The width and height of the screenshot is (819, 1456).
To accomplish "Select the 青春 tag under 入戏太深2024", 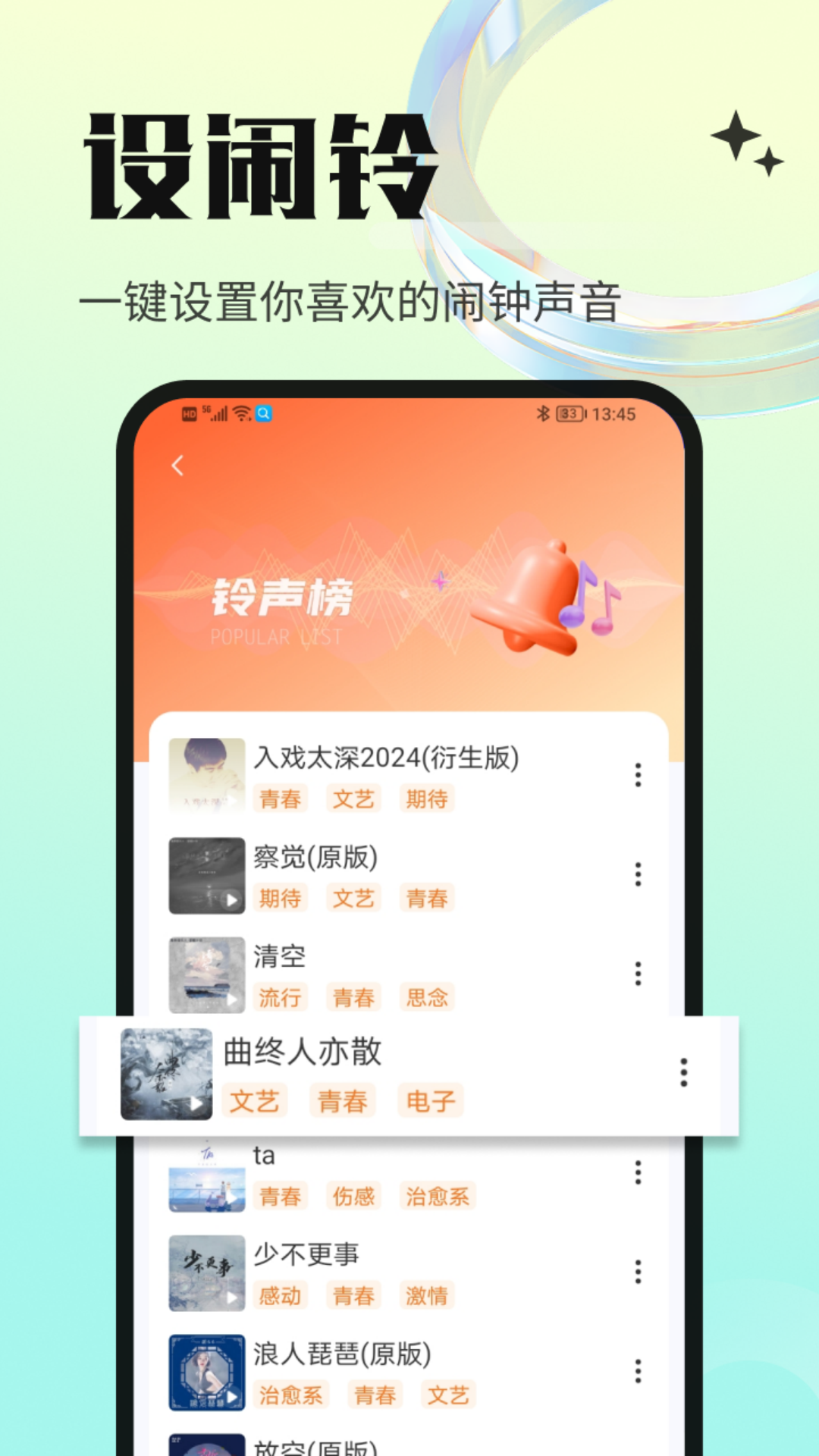I will point(280,799).
